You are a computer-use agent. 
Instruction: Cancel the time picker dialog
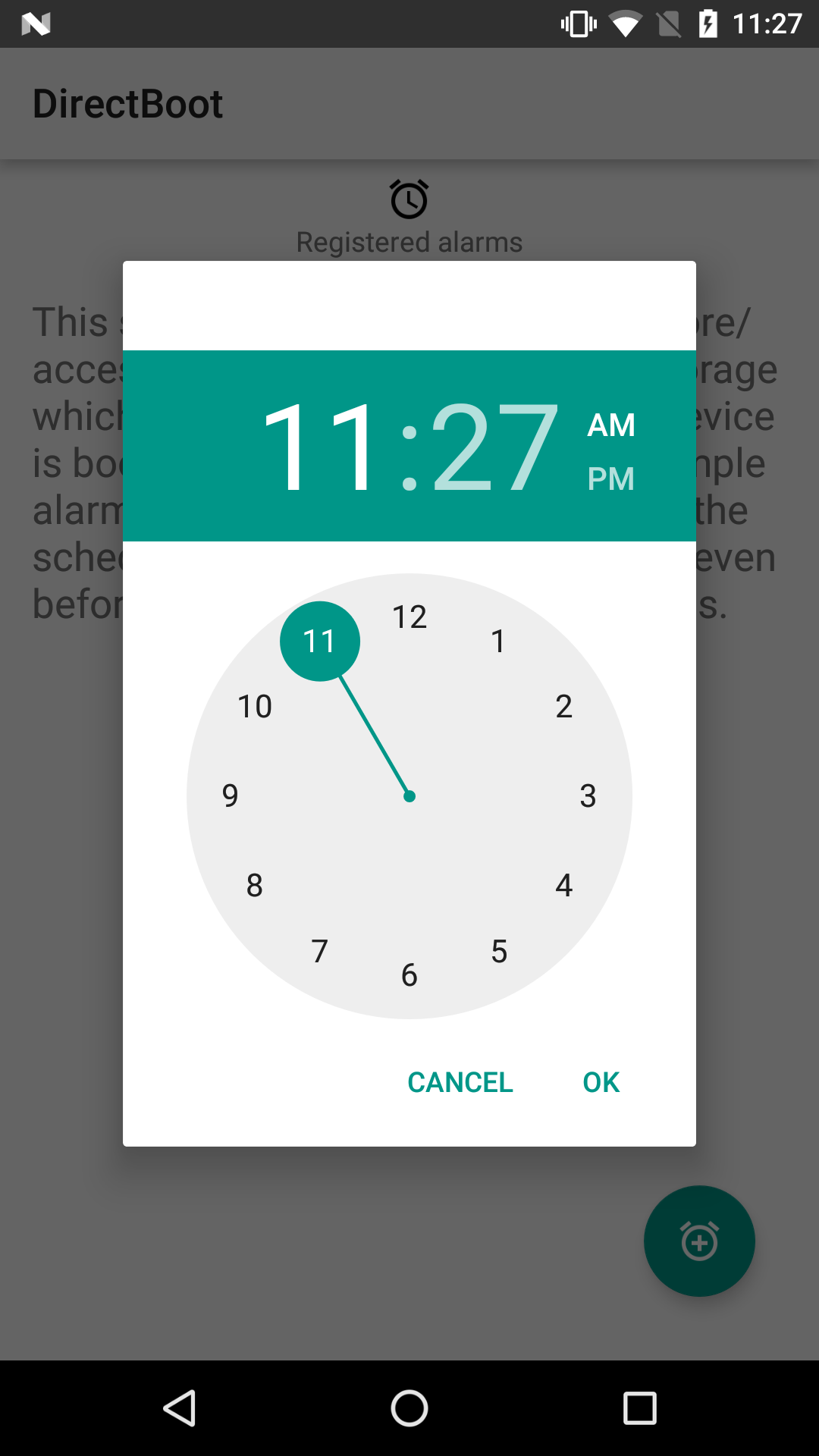460,1082
